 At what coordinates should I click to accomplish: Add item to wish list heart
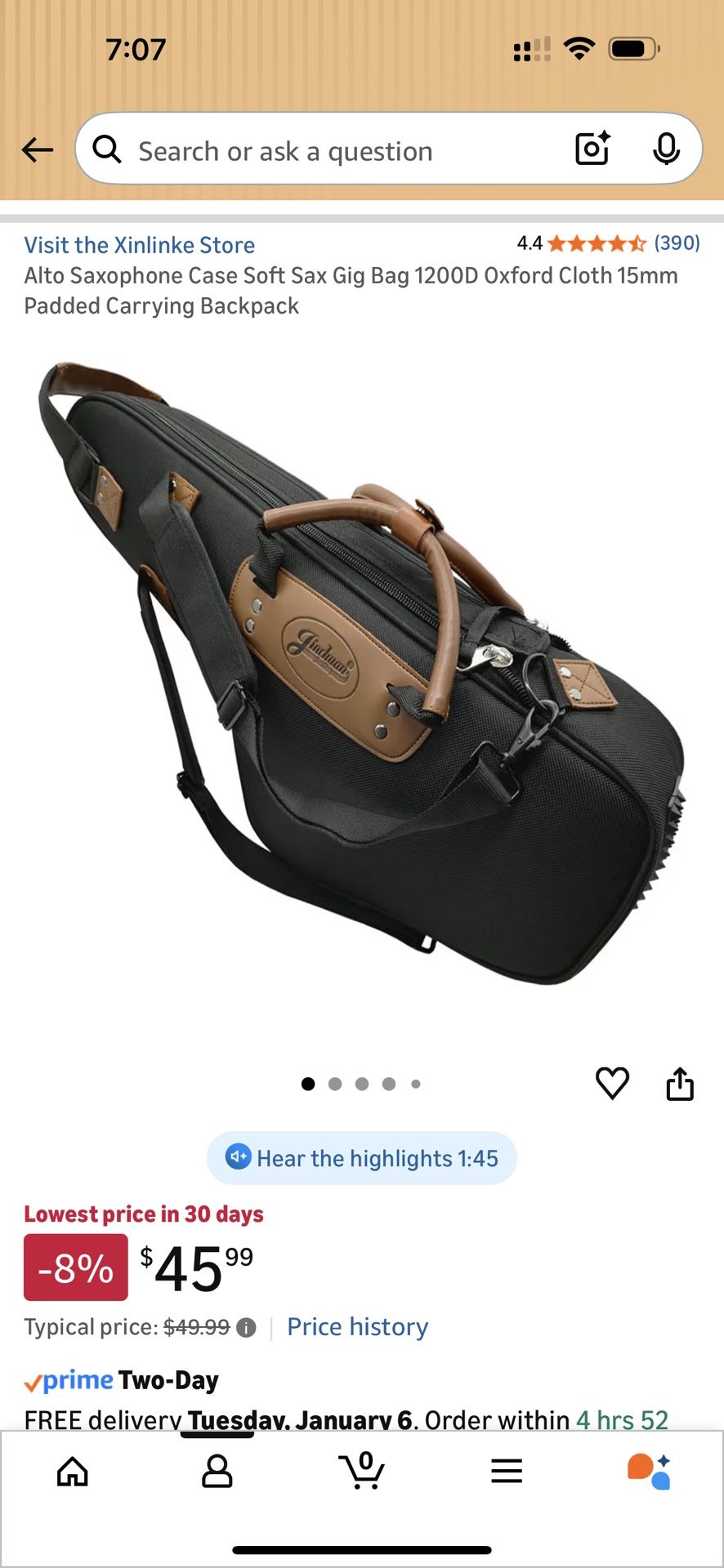612,1084
